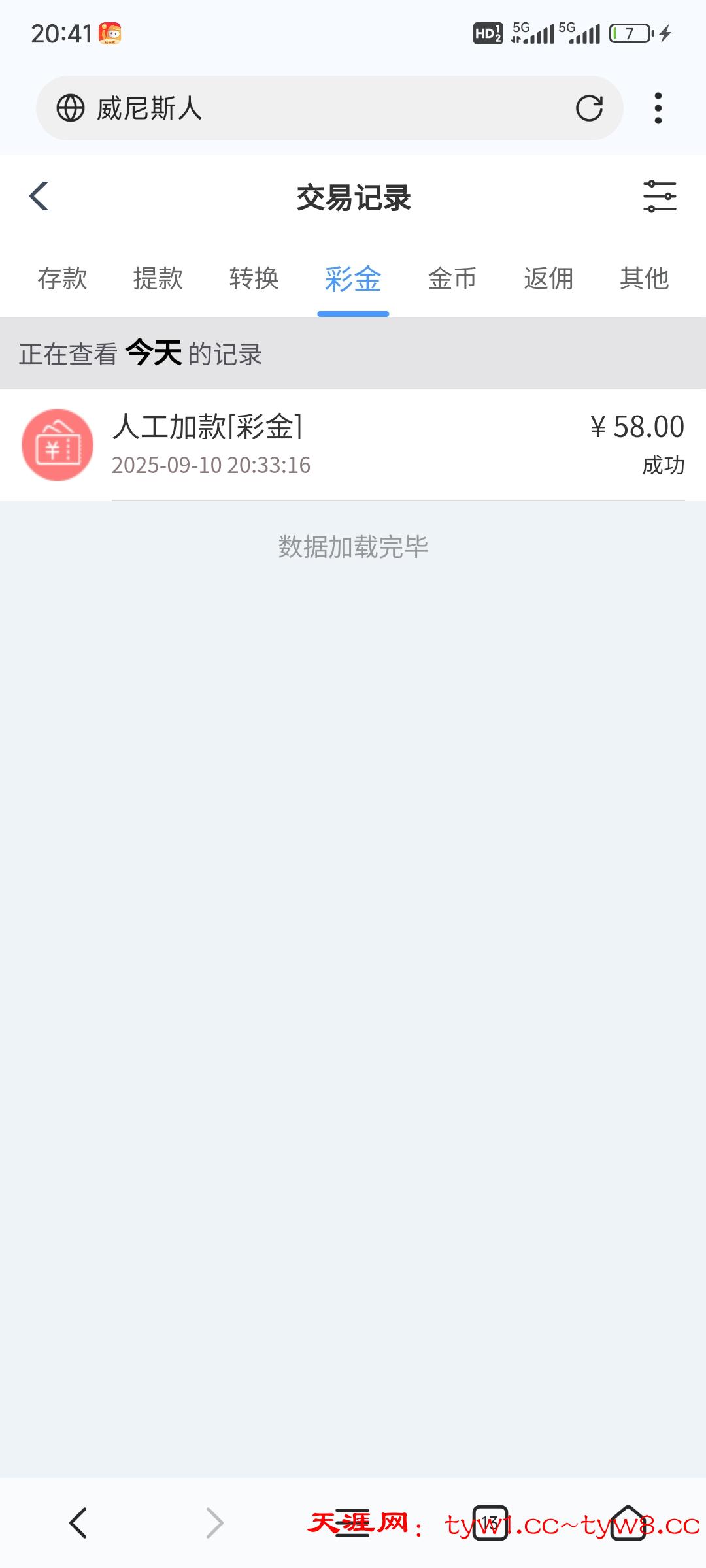The height and width of the screenshot is (1568, 706).
Task: Open the browser tabs switcher
Action: pos(490,1523)
